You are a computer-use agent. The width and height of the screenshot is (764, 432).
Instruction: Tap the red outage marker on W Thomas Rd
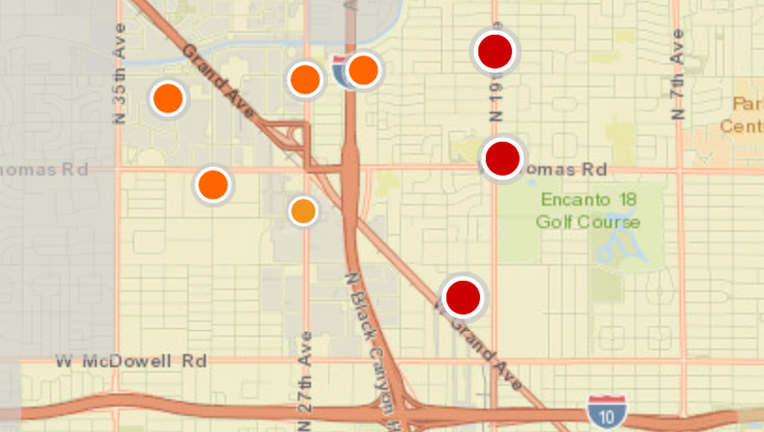502,158
